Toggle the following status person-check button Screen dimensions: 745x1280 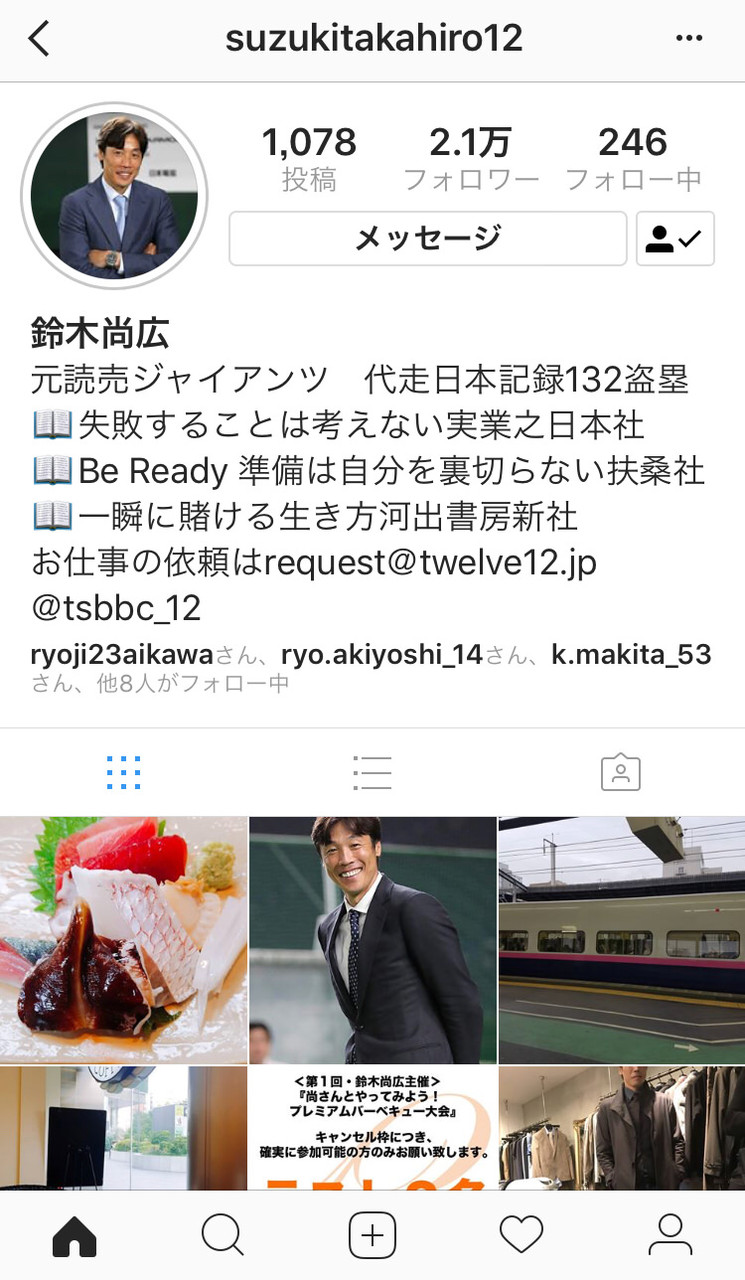click(x=675, y=239)
